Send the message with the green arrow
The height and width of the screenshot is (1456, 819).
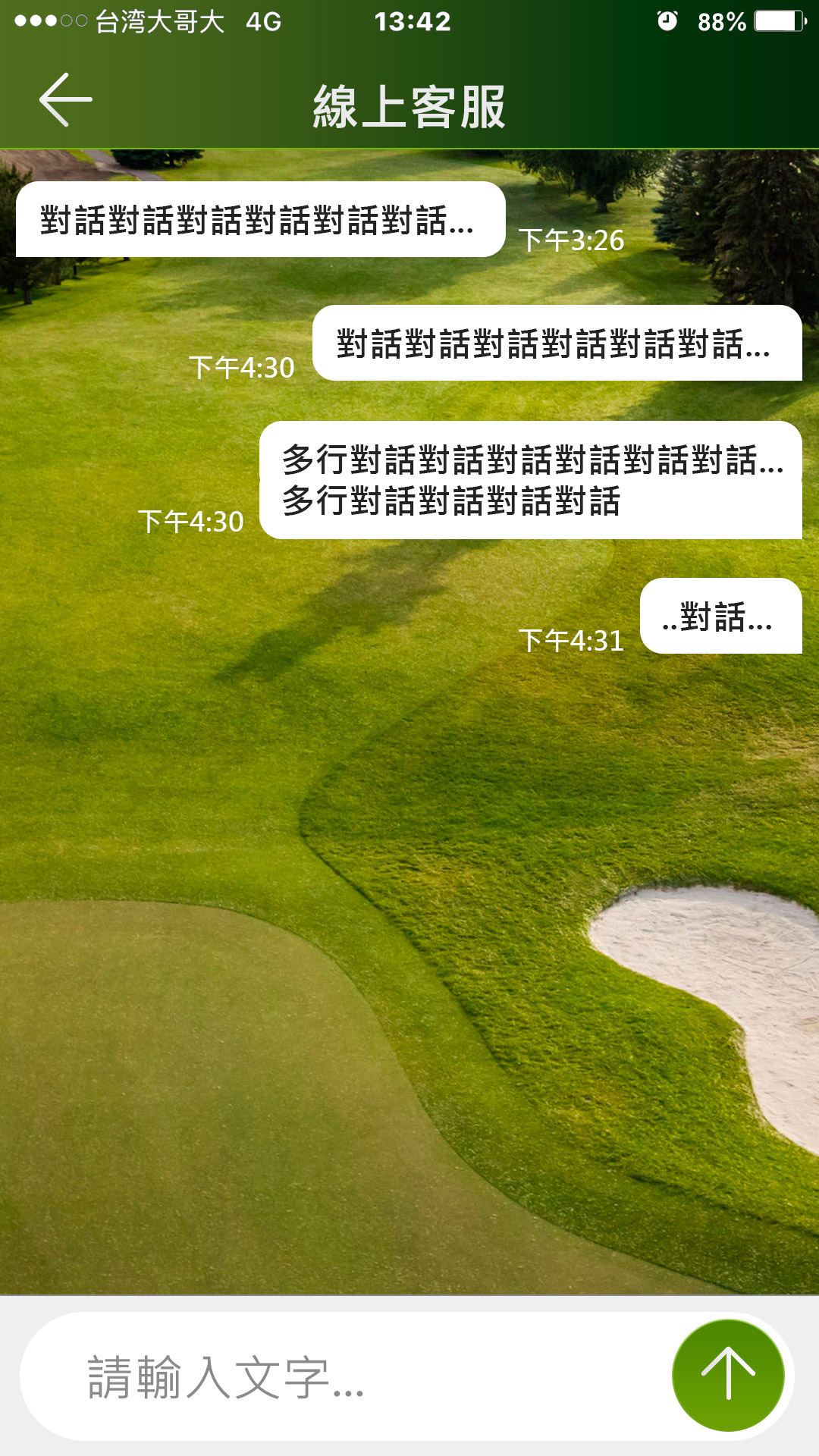tap(728, 1376)
